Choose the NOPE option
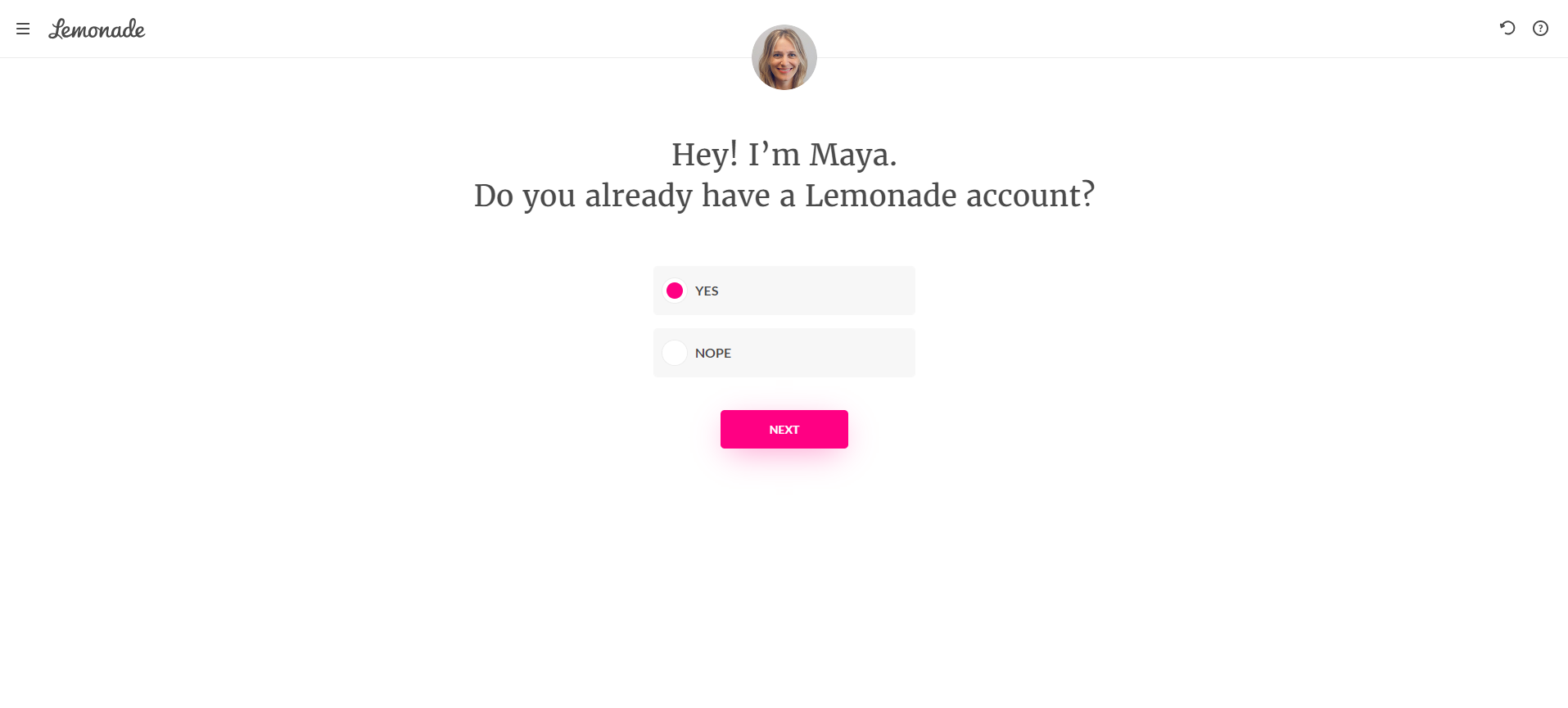1568x708 pixels. (x=675, y=353)
